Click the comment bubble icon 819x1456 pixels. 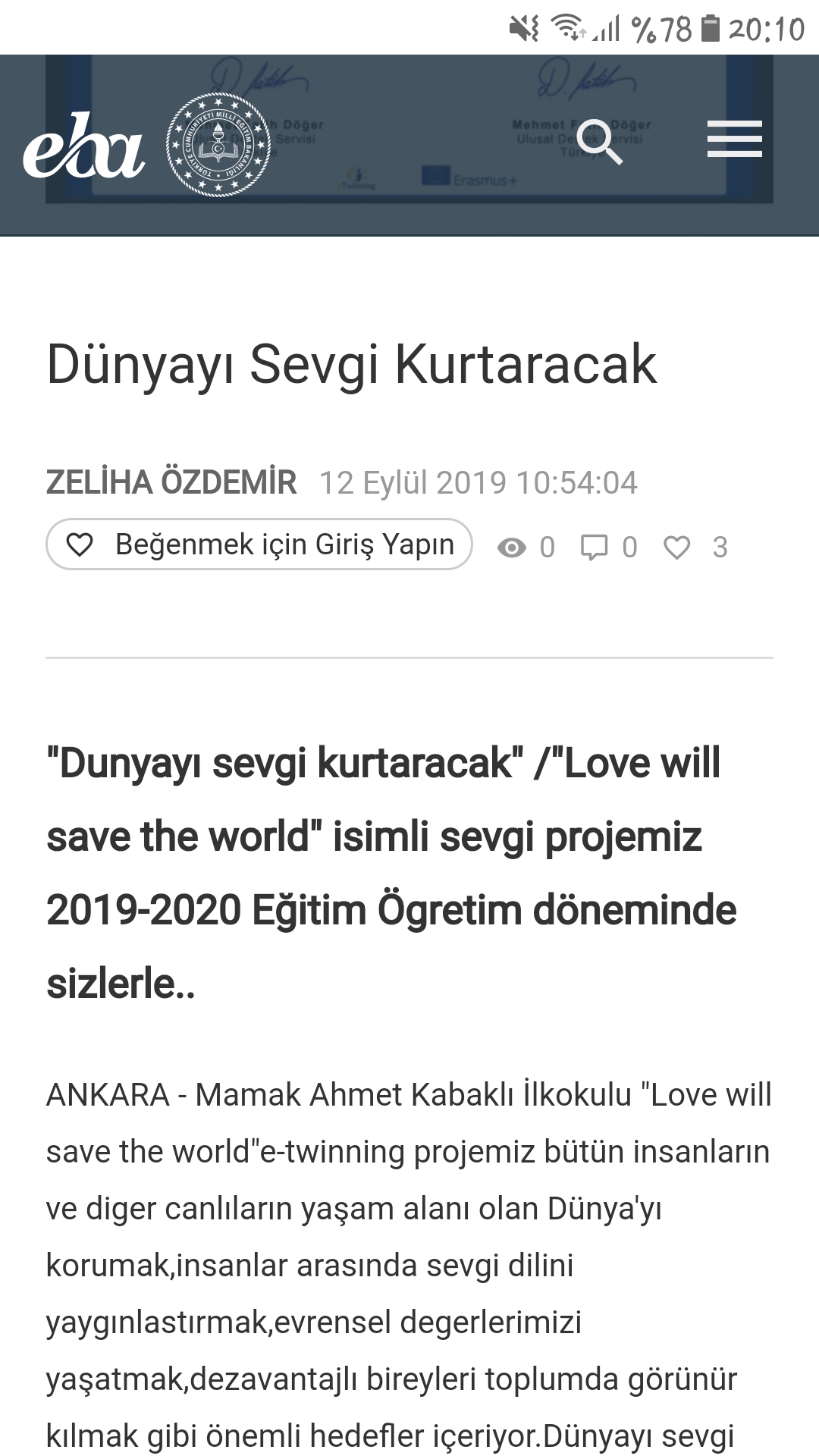596,545
